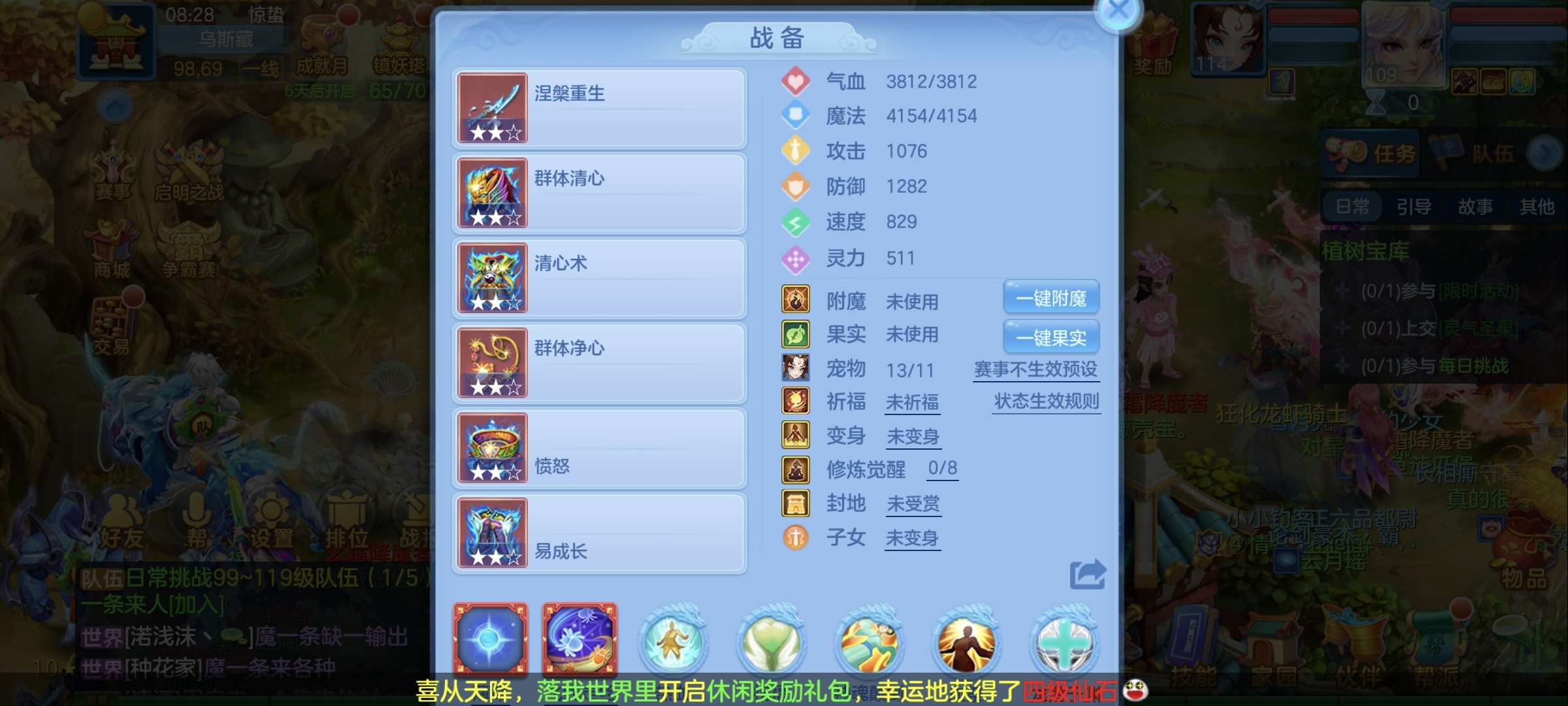This screenshot has height=706, width=1568.
Task: Select the blue star skill icon
Action: [491, 639]
